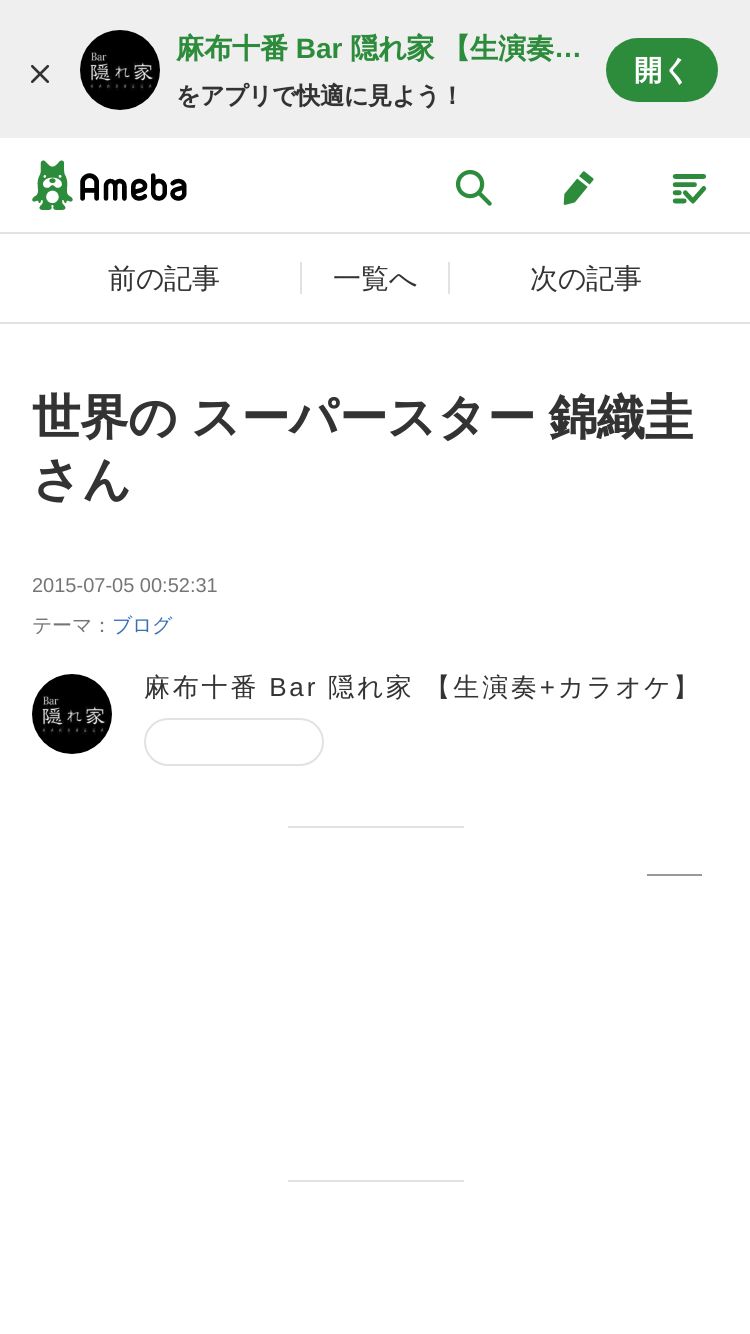Tap 開く to open in the app
The width and height of the screenshot is (750, 1334).
(x=662, y=70)
